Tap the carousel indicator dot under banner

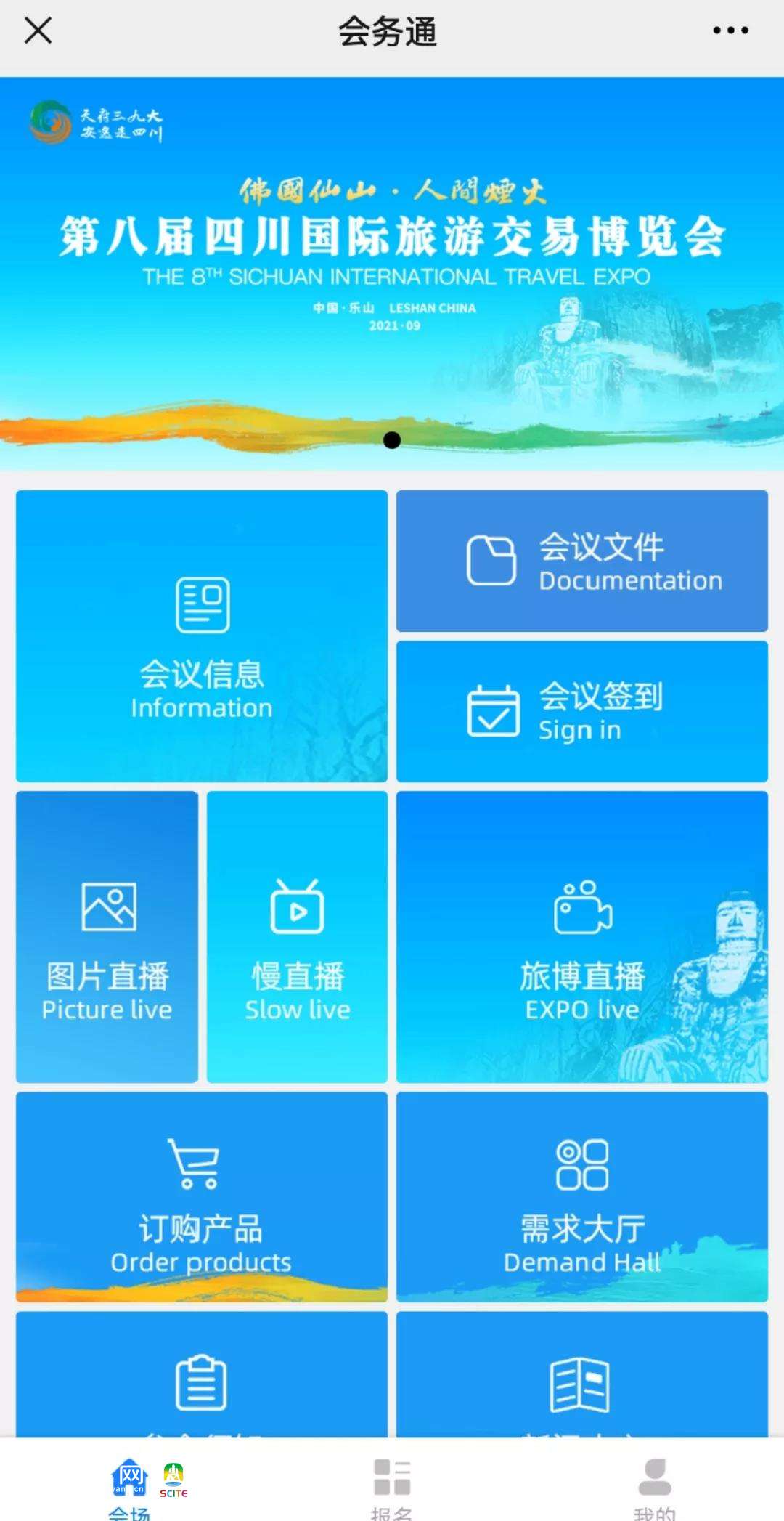tap(392, 440)
